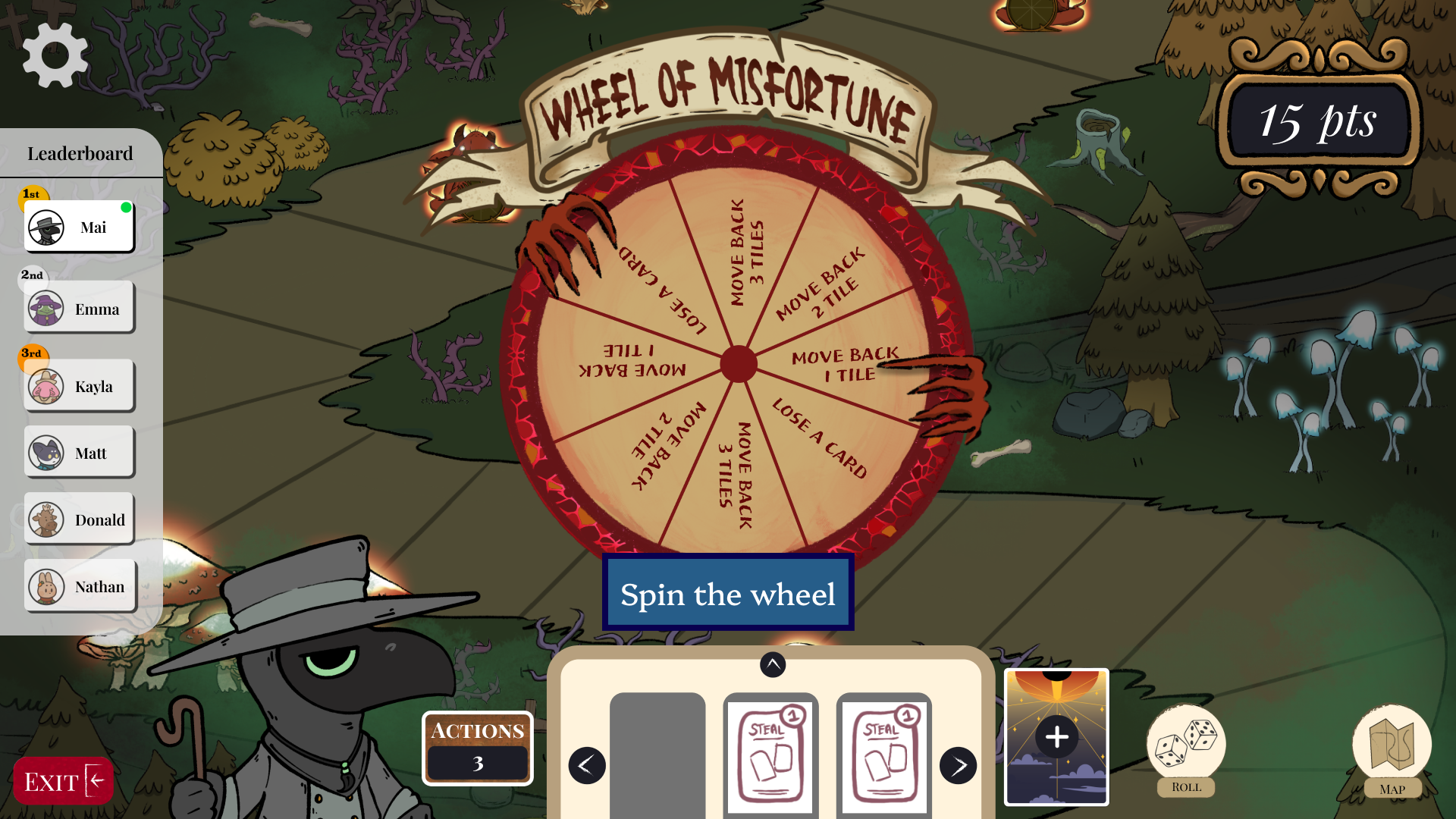This screenshot has width=1456, height=819.
Task: Expand the card tray upward
Action: tap(773, 665)
